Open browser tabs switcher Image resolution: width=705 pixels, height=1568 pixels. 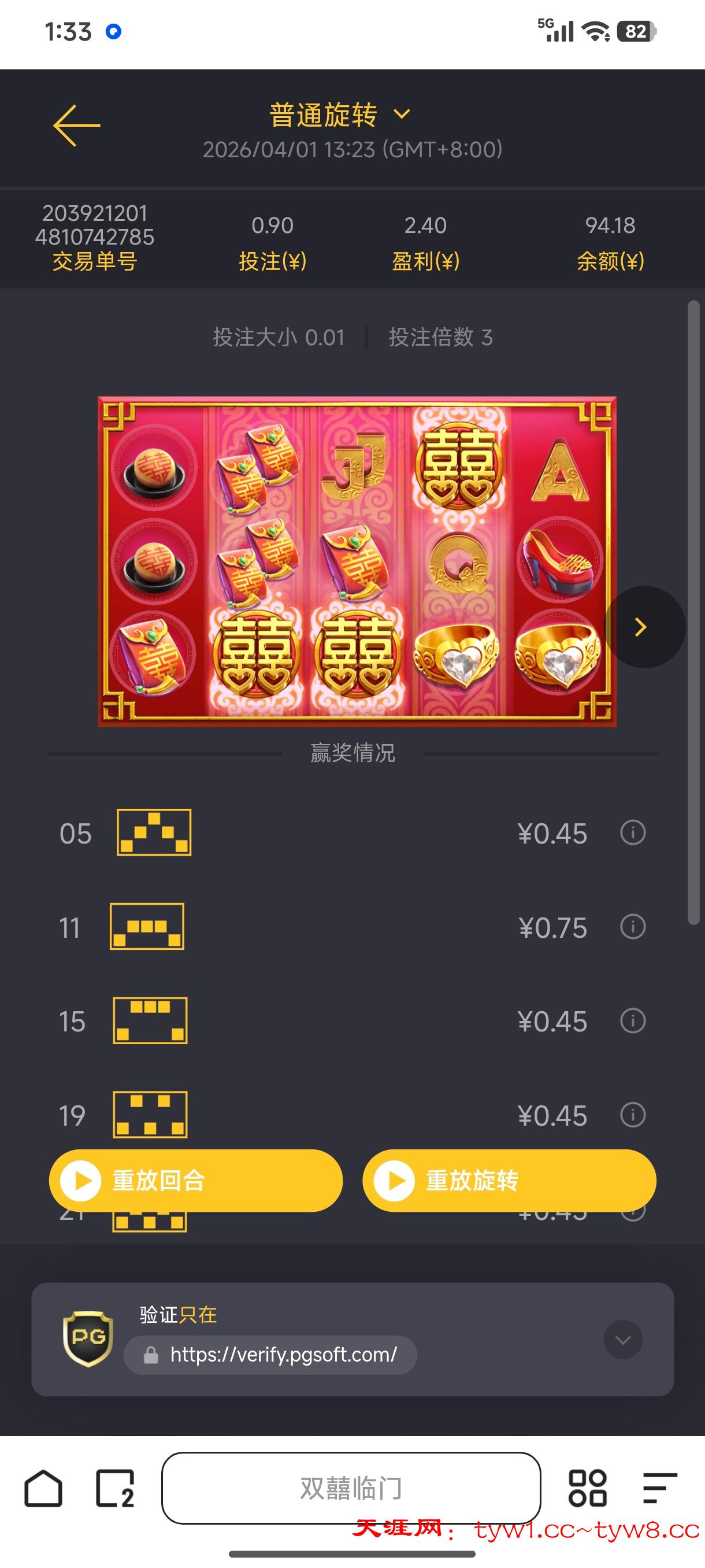(x=115, y=1489)
